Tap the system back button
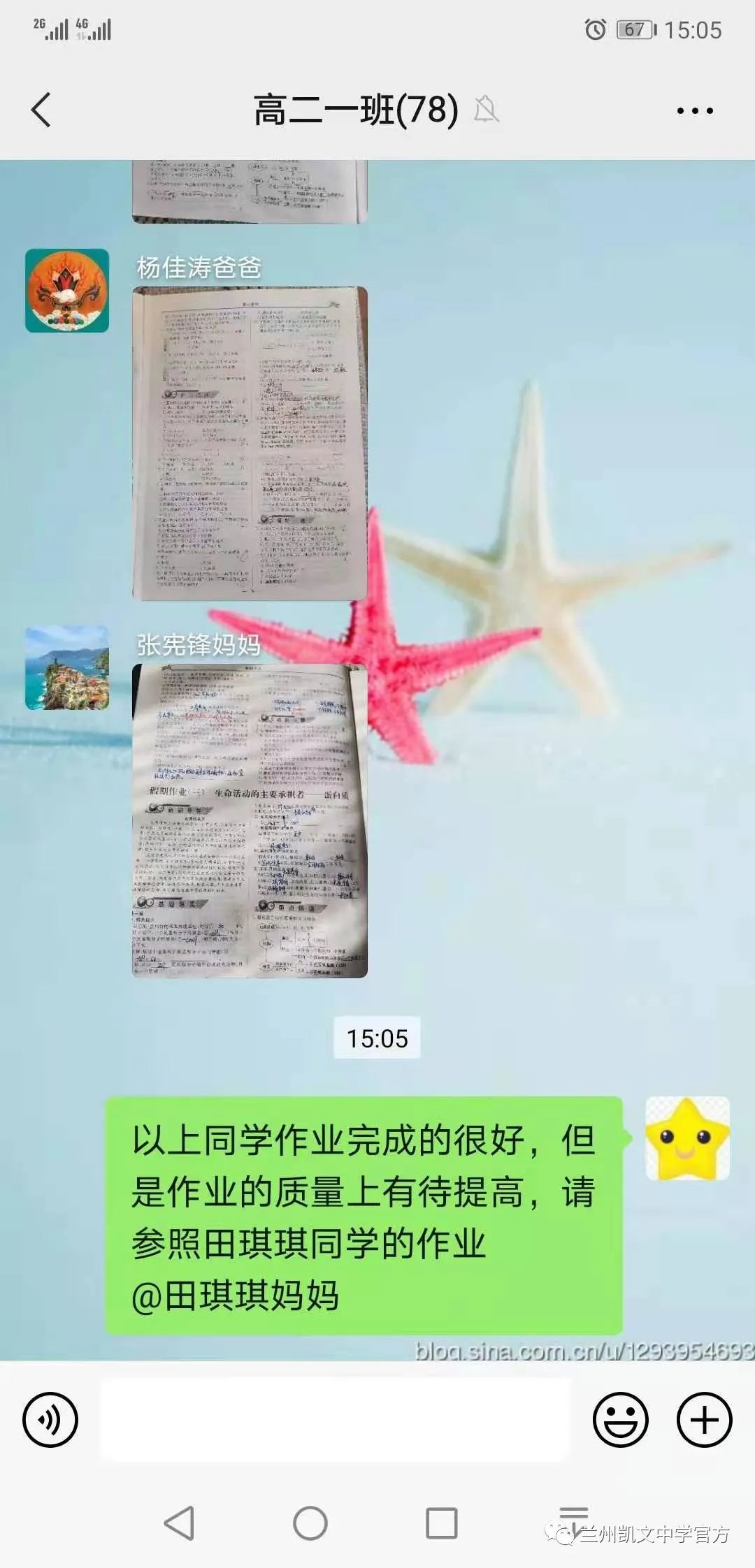Viewport: 755px width, 1568px height. tap(179, 1523)
